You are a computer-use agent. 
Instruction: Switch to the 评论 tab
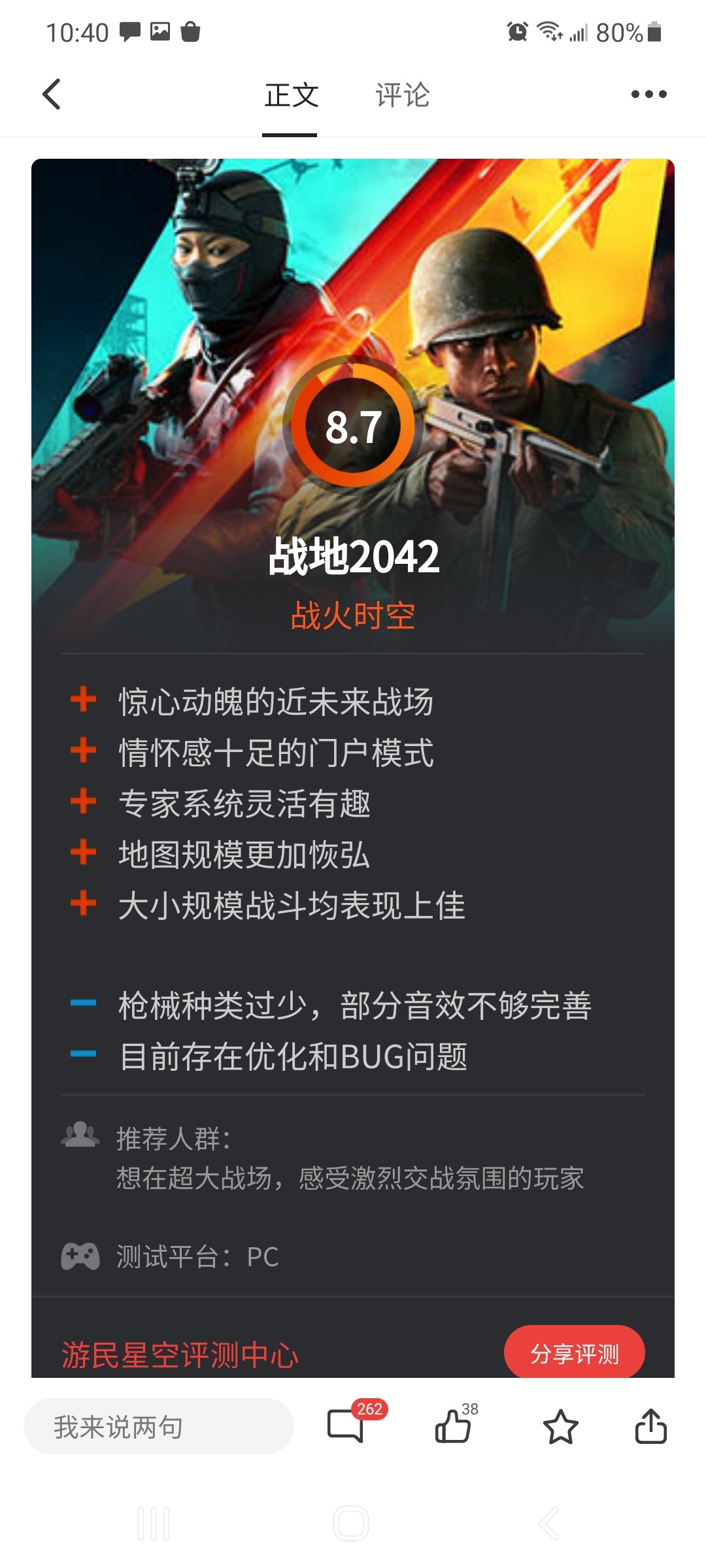(x=402, y=95)
